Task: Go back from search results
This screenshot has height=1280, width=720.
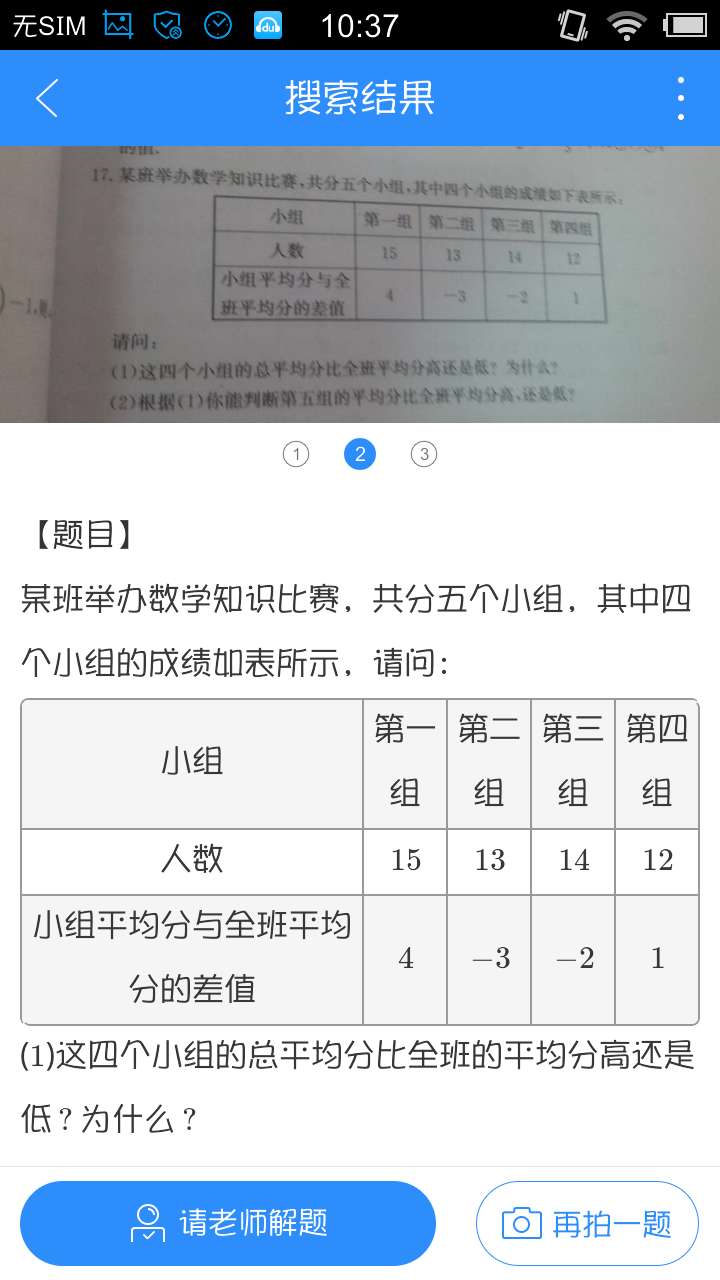Action: pos(47,98)
